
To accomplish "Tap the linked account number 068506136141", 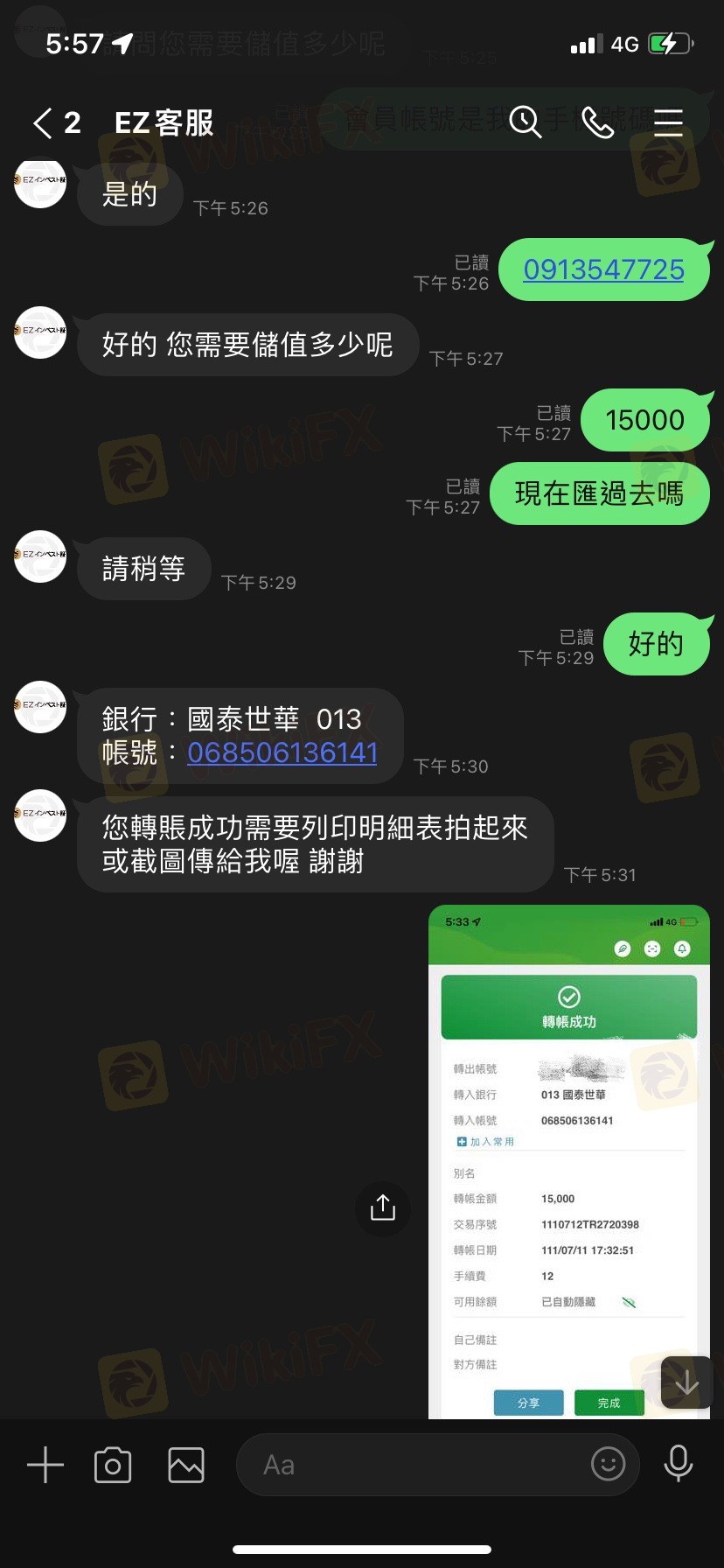I will [282, 752].
